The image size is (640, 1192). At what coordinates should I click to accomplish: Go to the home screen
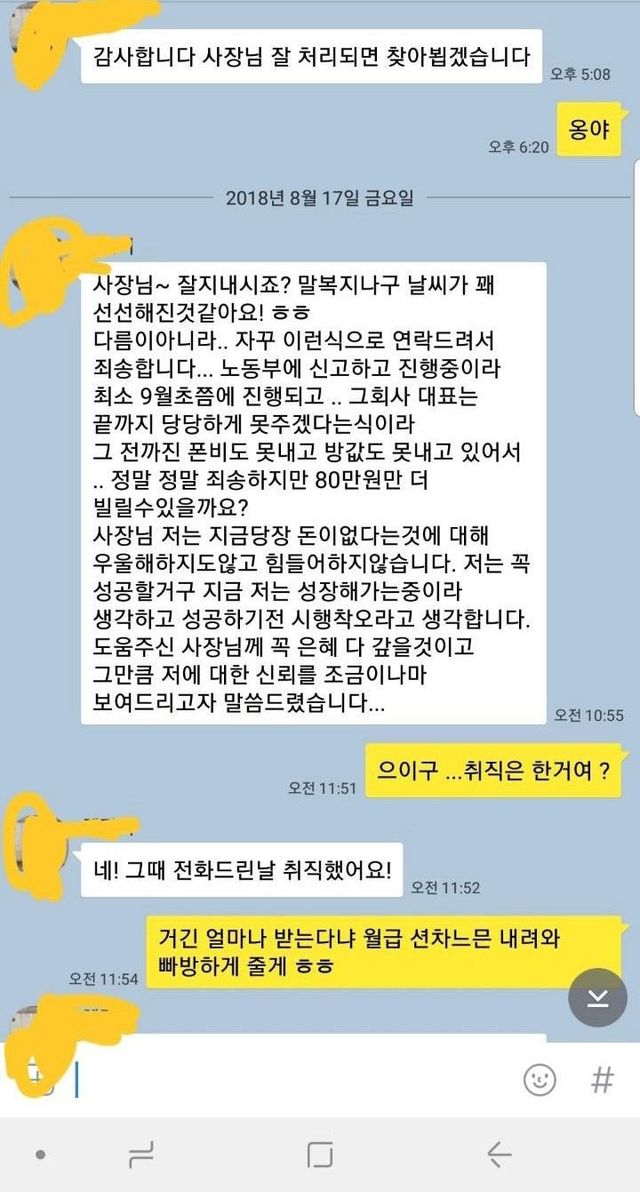pyautogui.click(x=320, y=1155)
